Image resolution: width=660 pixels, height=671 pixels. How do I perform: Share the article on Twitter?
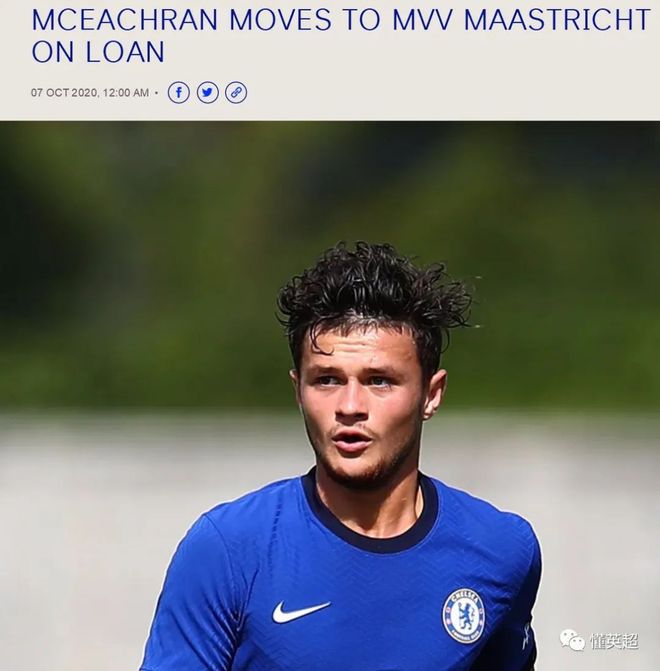tap(207, 93)
